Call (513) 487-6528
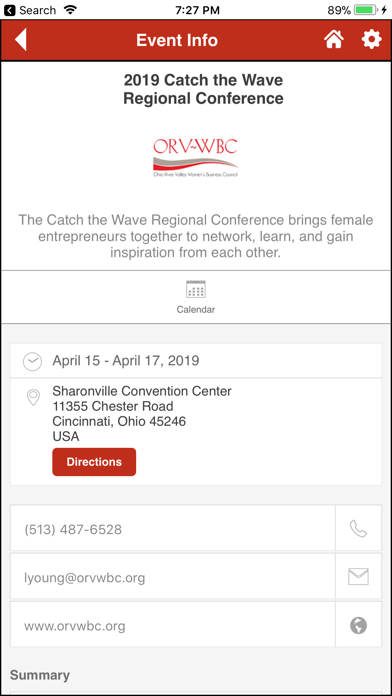Screen dimensions: 392x696 (x=196, y=528)
